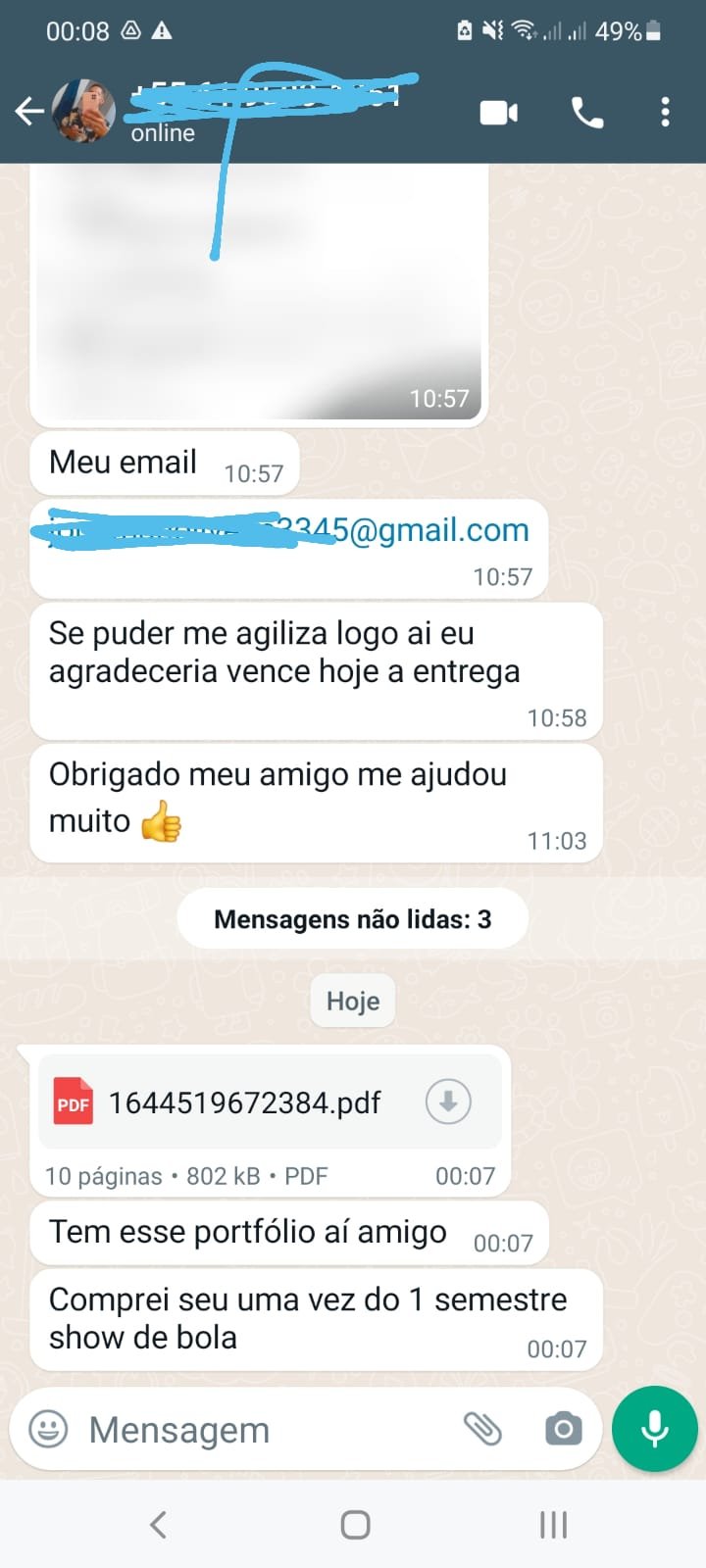Download the 1644519672384.pdf file
This screenshot has height=1568, width=706.
tap(448, 1102)
